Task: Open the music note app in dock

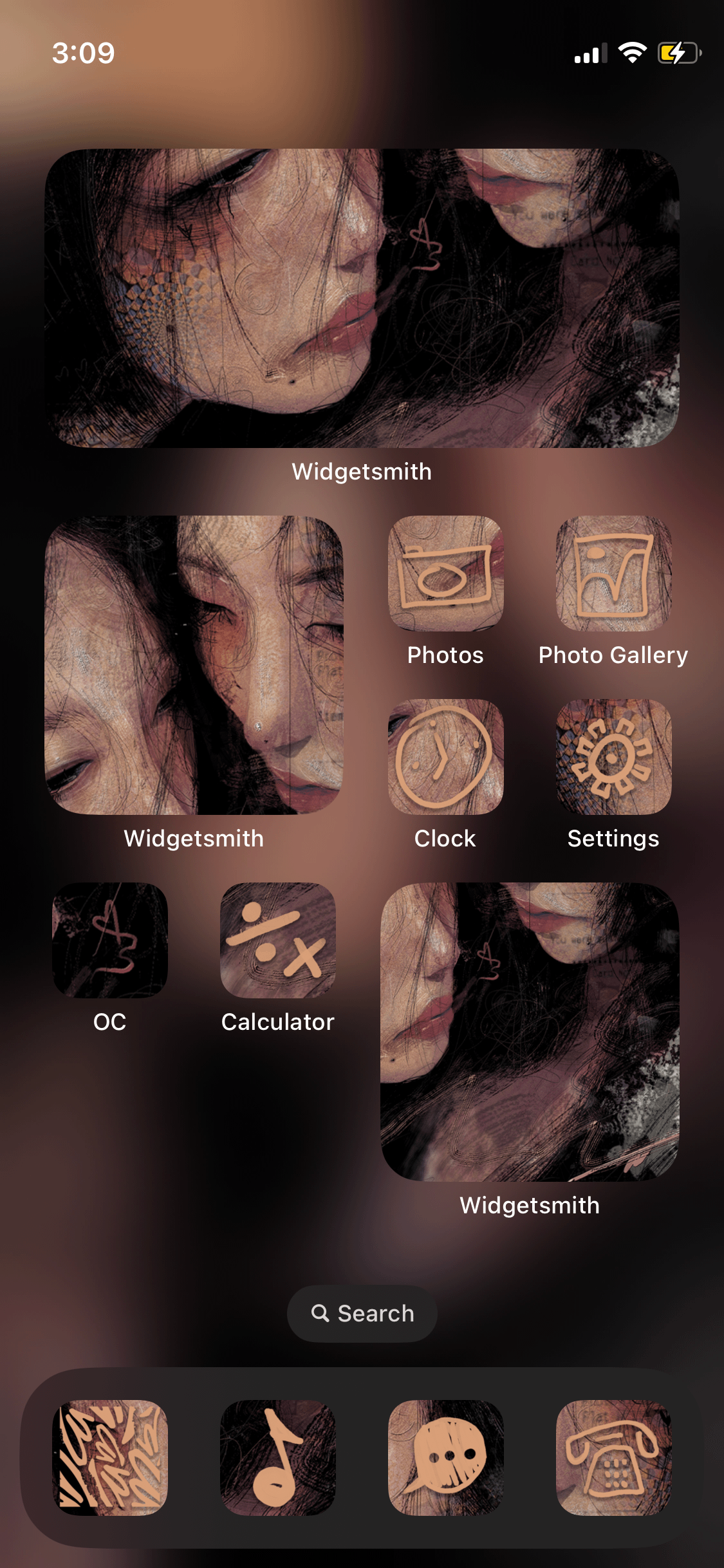Action: 278,1457
